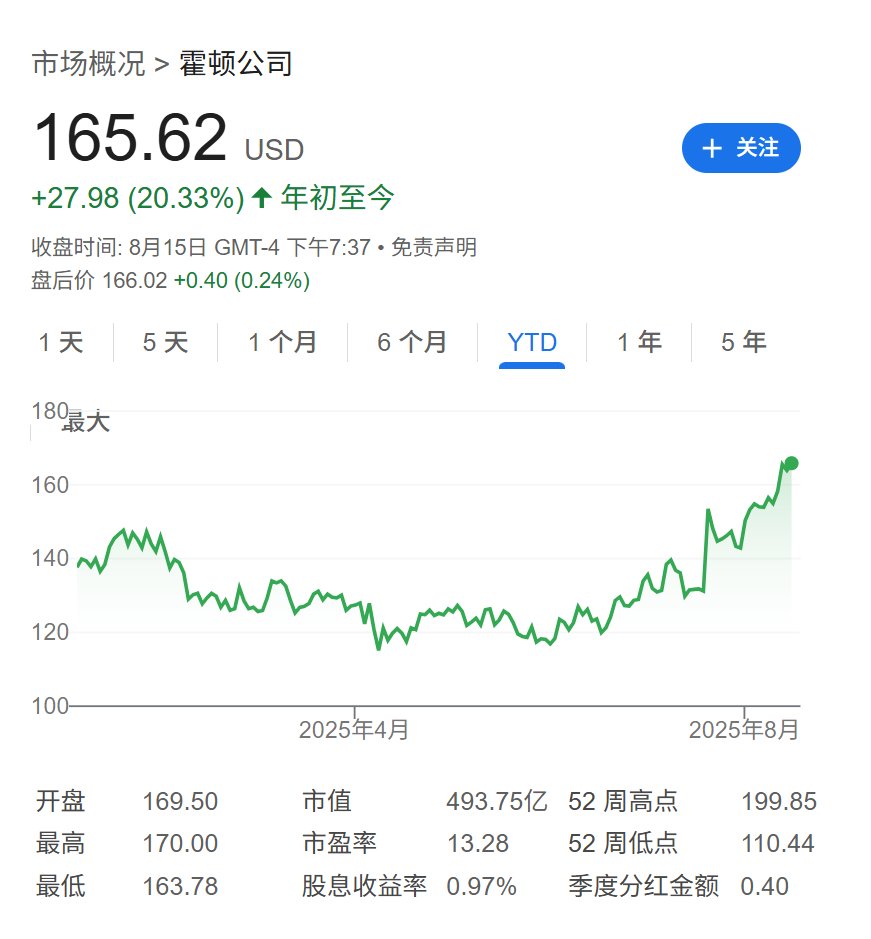The width and height of the screenshot is (871, 939).
Task: Click the 2025年4月 axis label
Action: pyautogui.click(x=355, y=730)
